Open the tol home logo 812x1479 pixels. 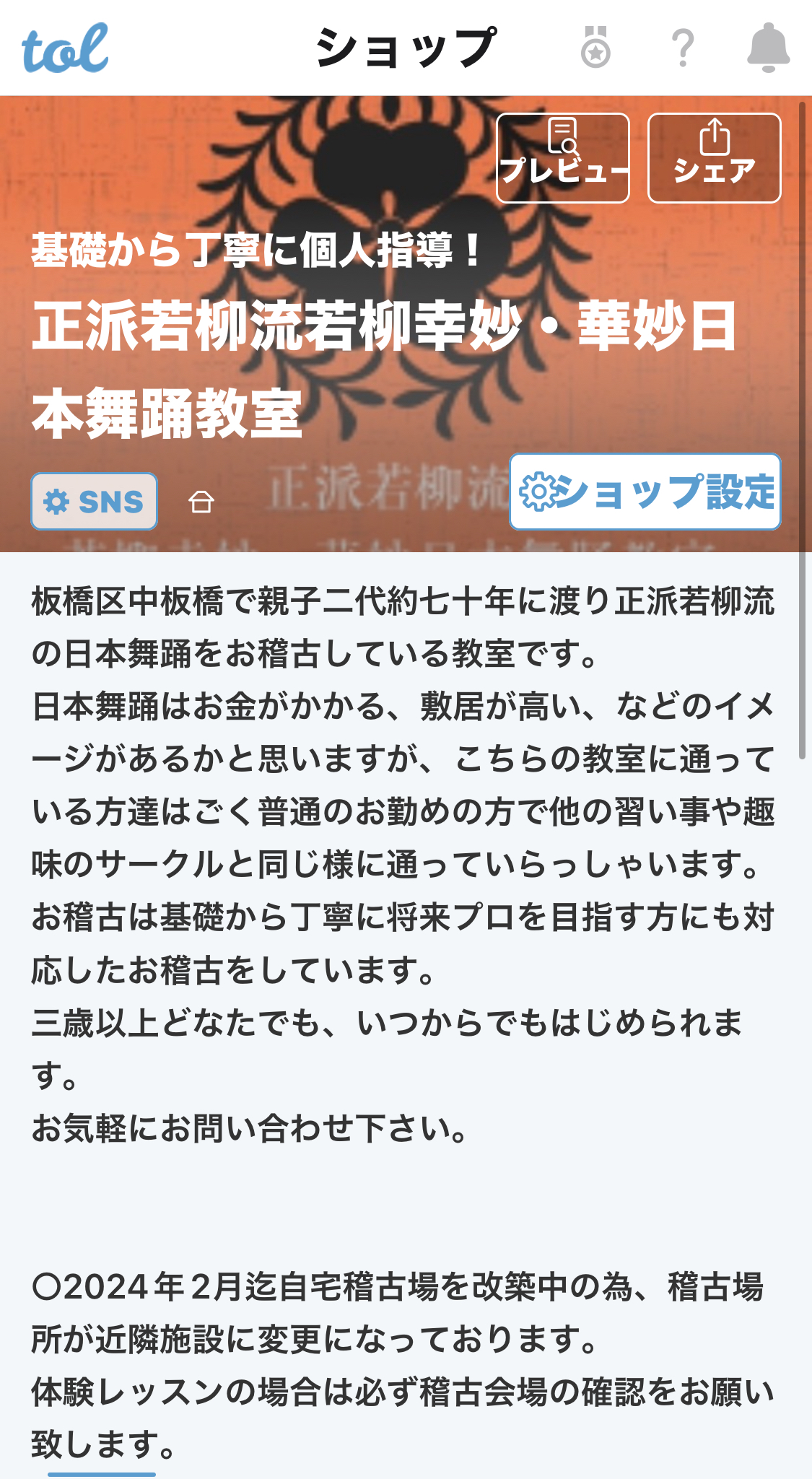(65, 48)
